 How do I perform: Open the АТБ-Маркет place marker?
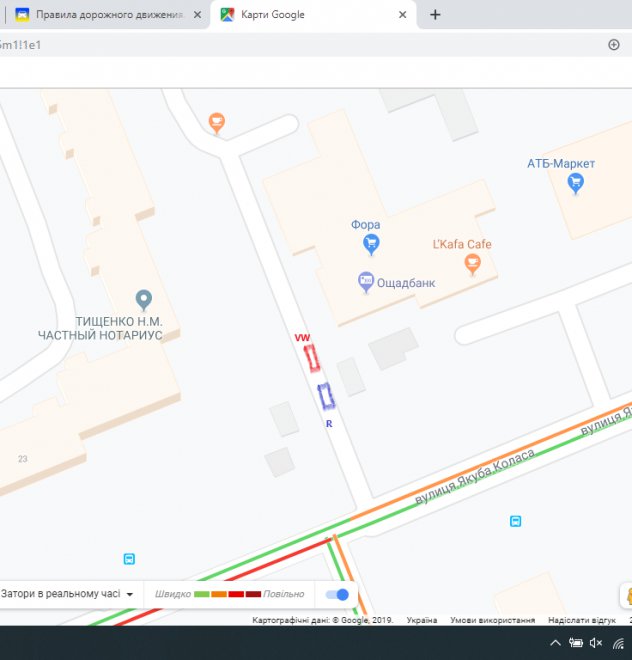point(575,183)
